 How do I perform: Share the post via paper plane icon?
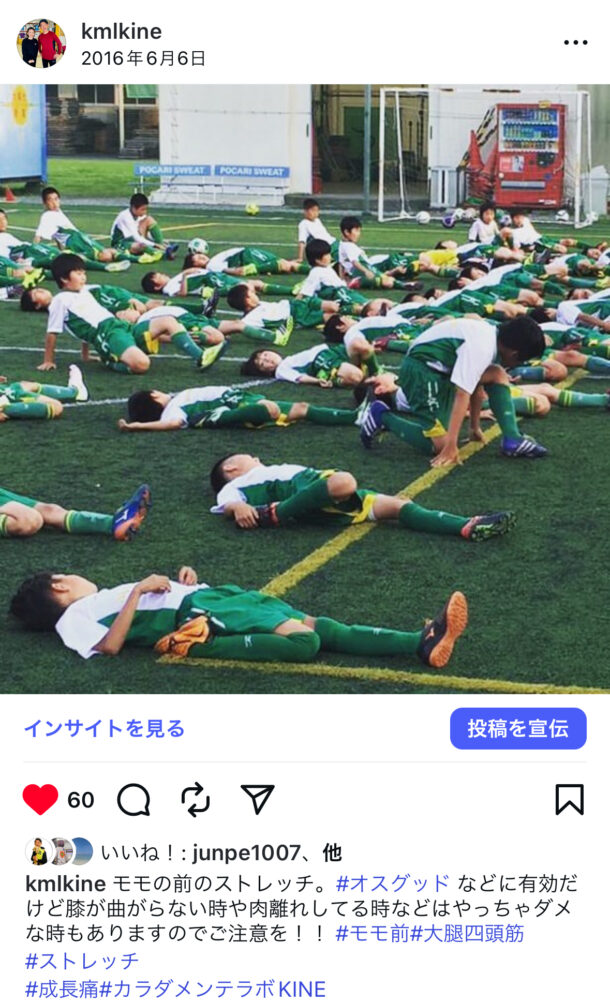click(x=257, y=799)
